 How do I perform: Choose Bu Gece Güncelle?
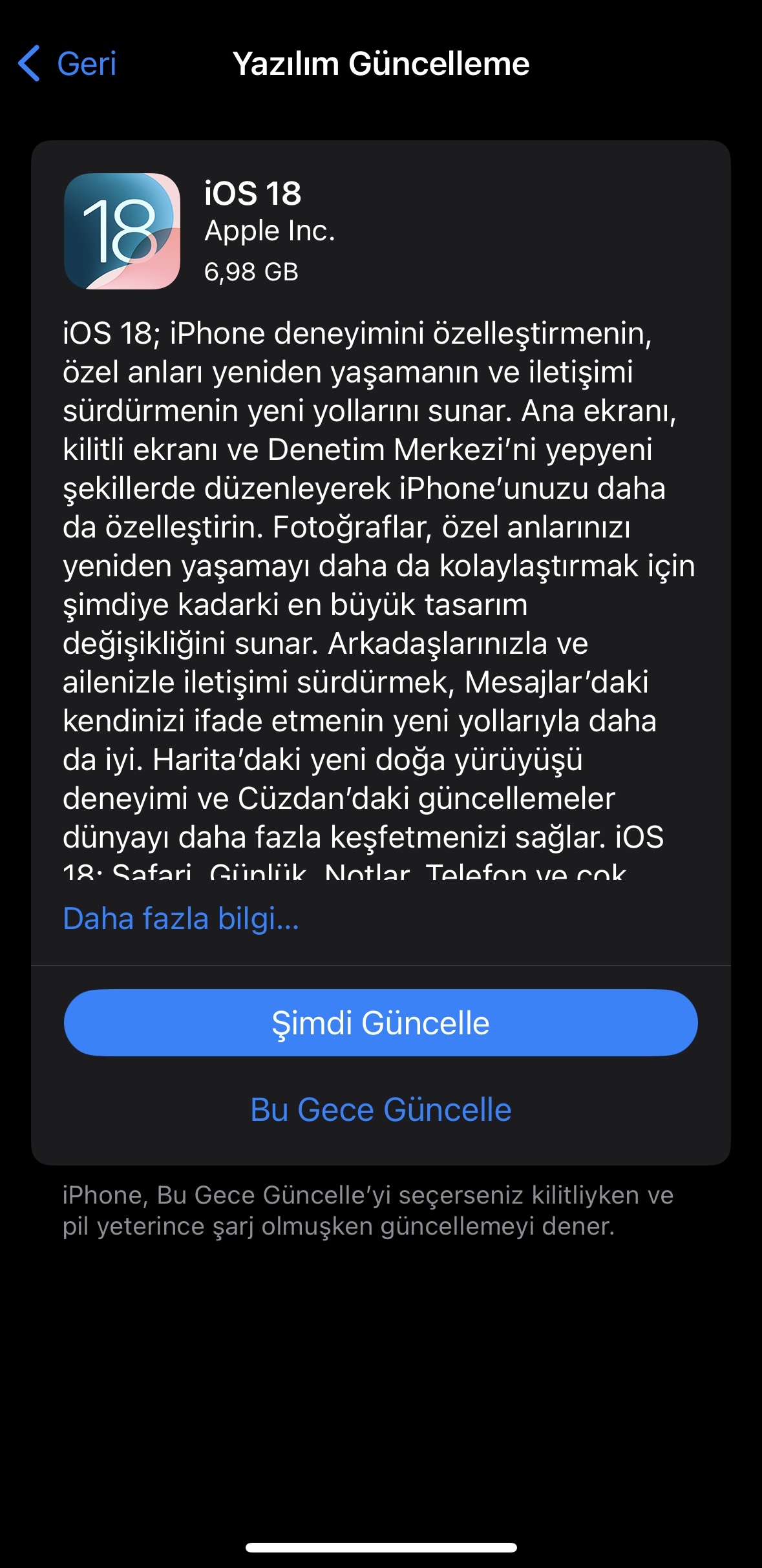381,1109
